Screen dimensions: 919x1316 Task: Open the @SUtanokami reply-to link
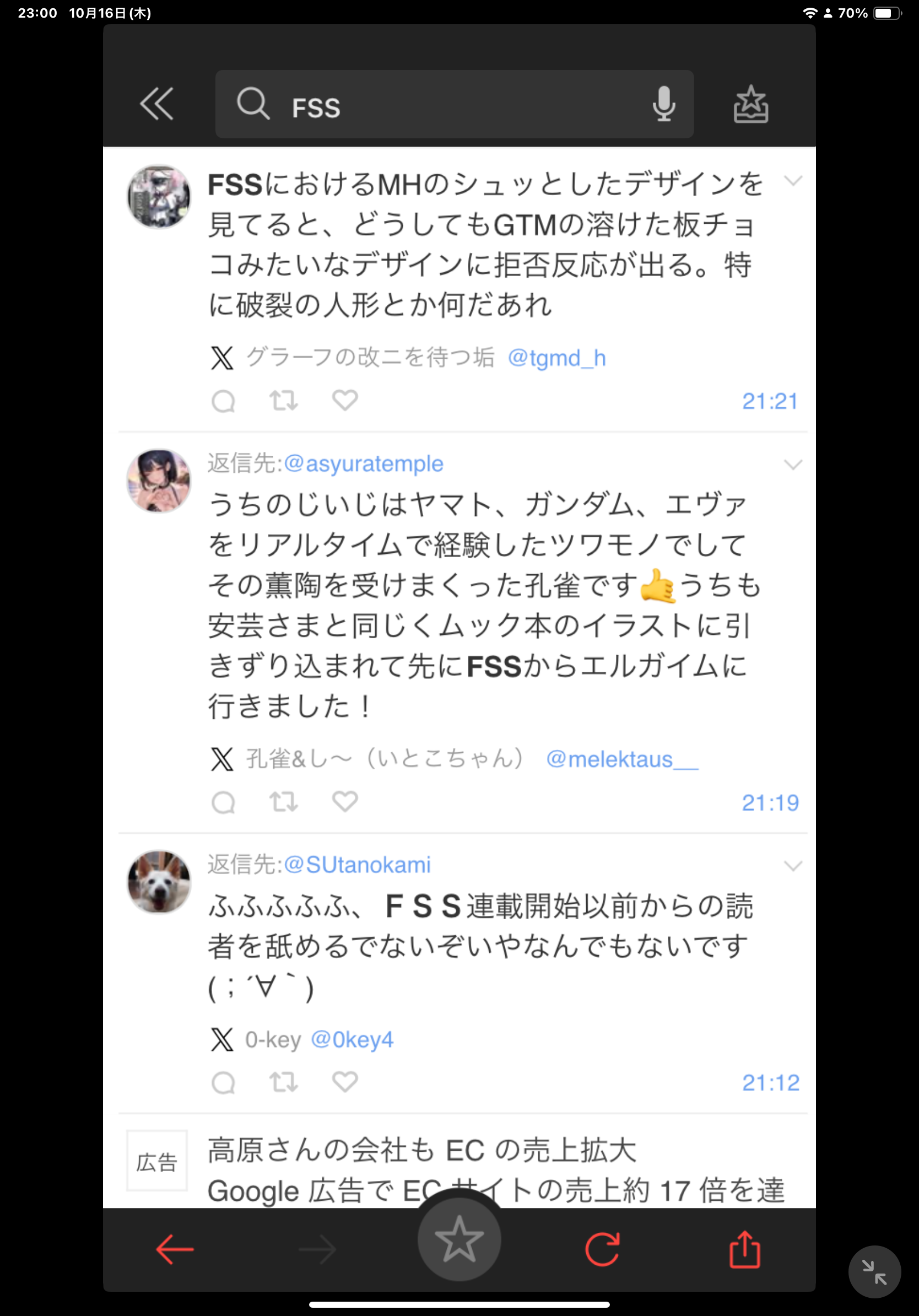pos(357,865)
